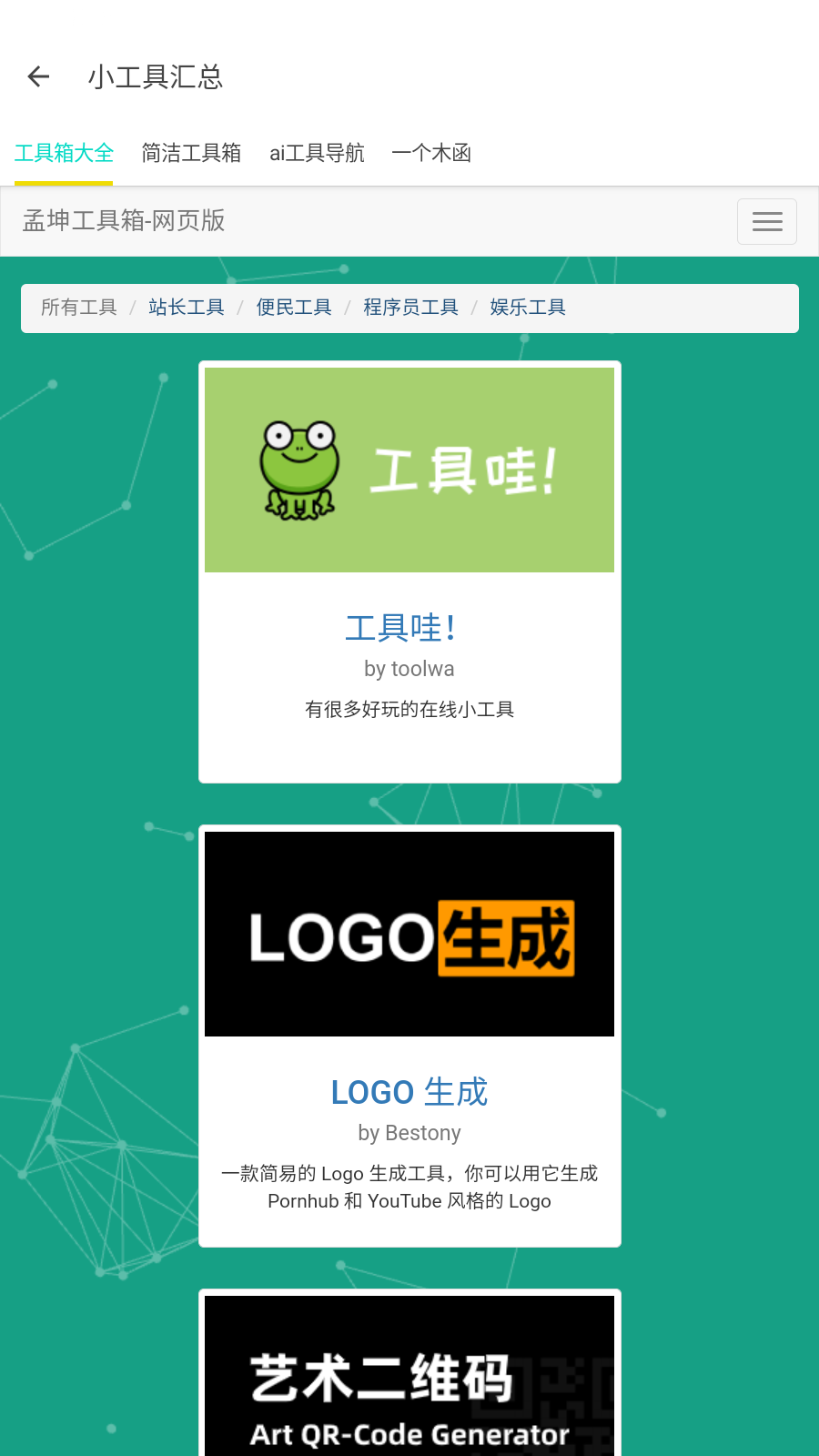Image resolution: width=819 pixels, height=1456 pixels.
Task: Open the 程序员工具 category link
Action: [410, 308]
